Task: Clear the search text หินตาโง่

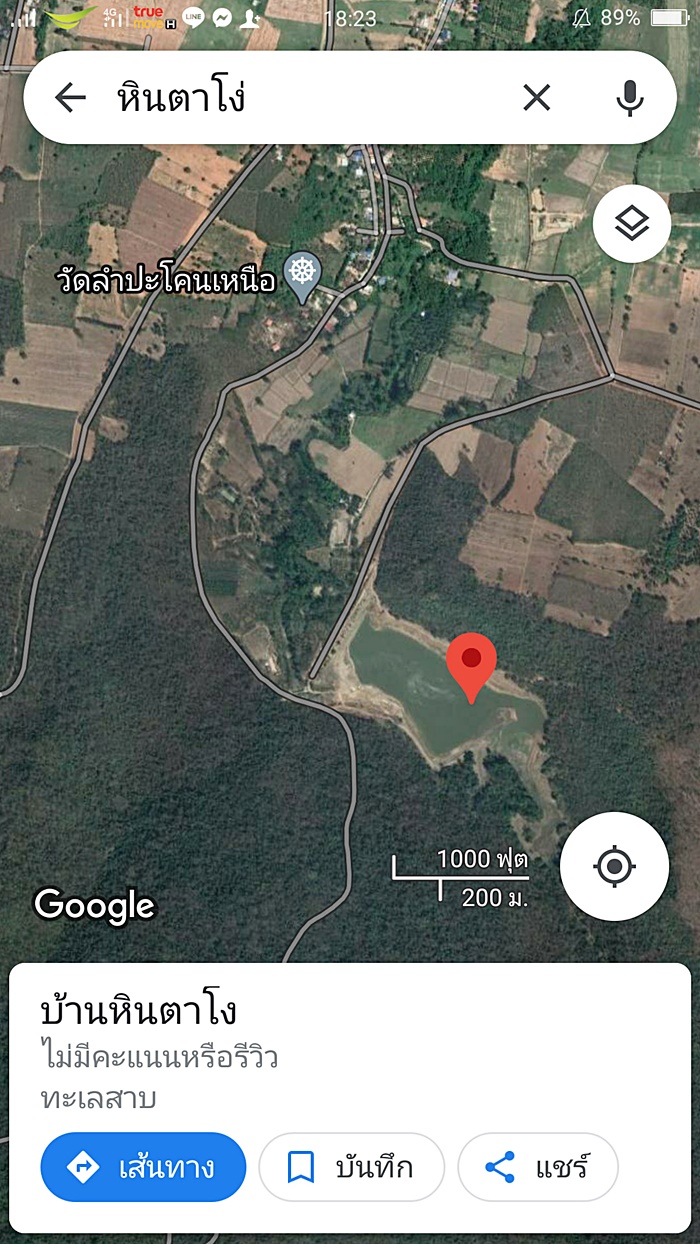Action: 537,98
